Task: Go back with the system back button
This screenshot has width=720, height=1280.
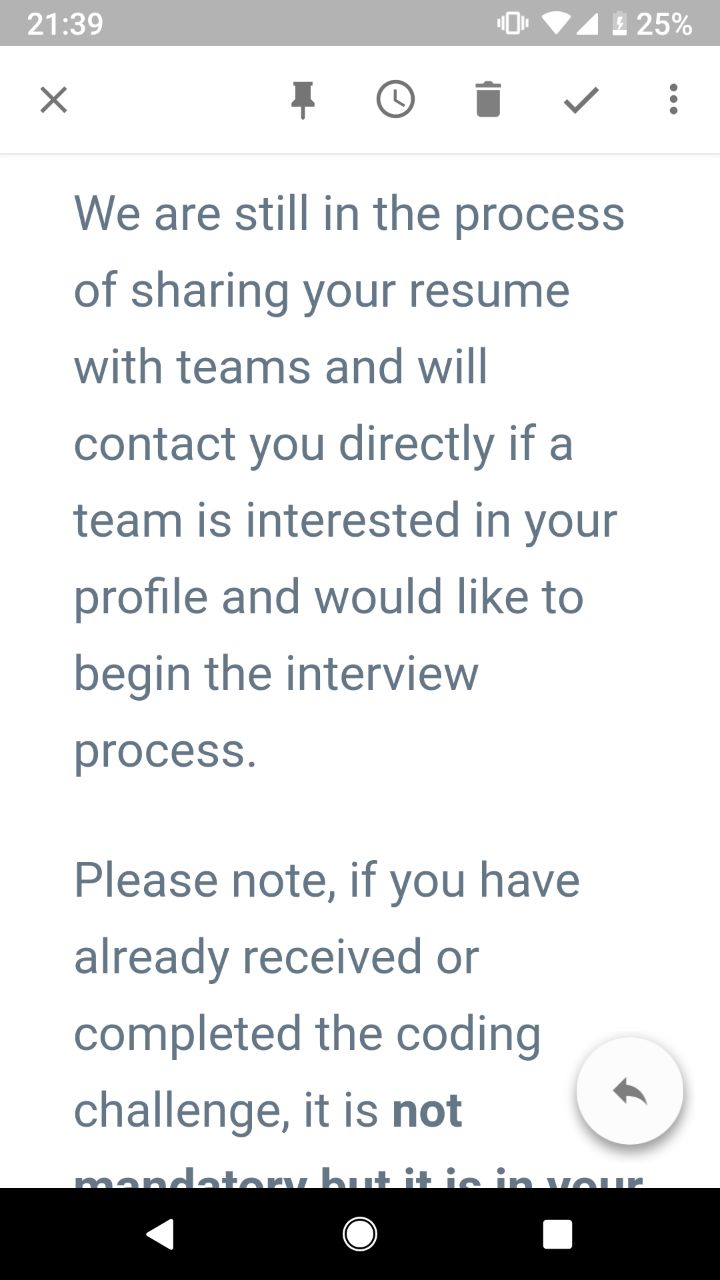Action: point(160,1234)
